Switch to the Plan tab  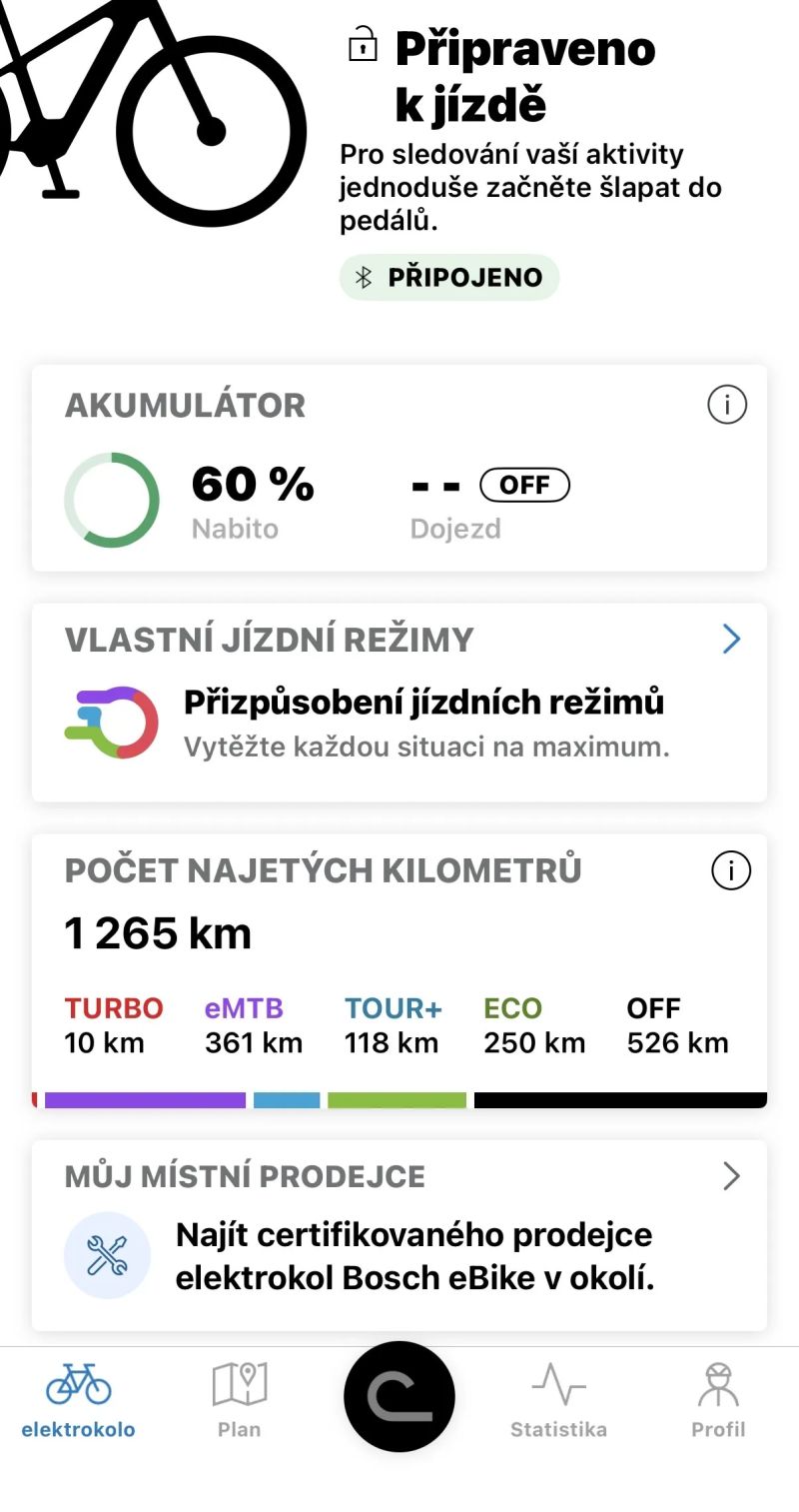click(240, 1400)
